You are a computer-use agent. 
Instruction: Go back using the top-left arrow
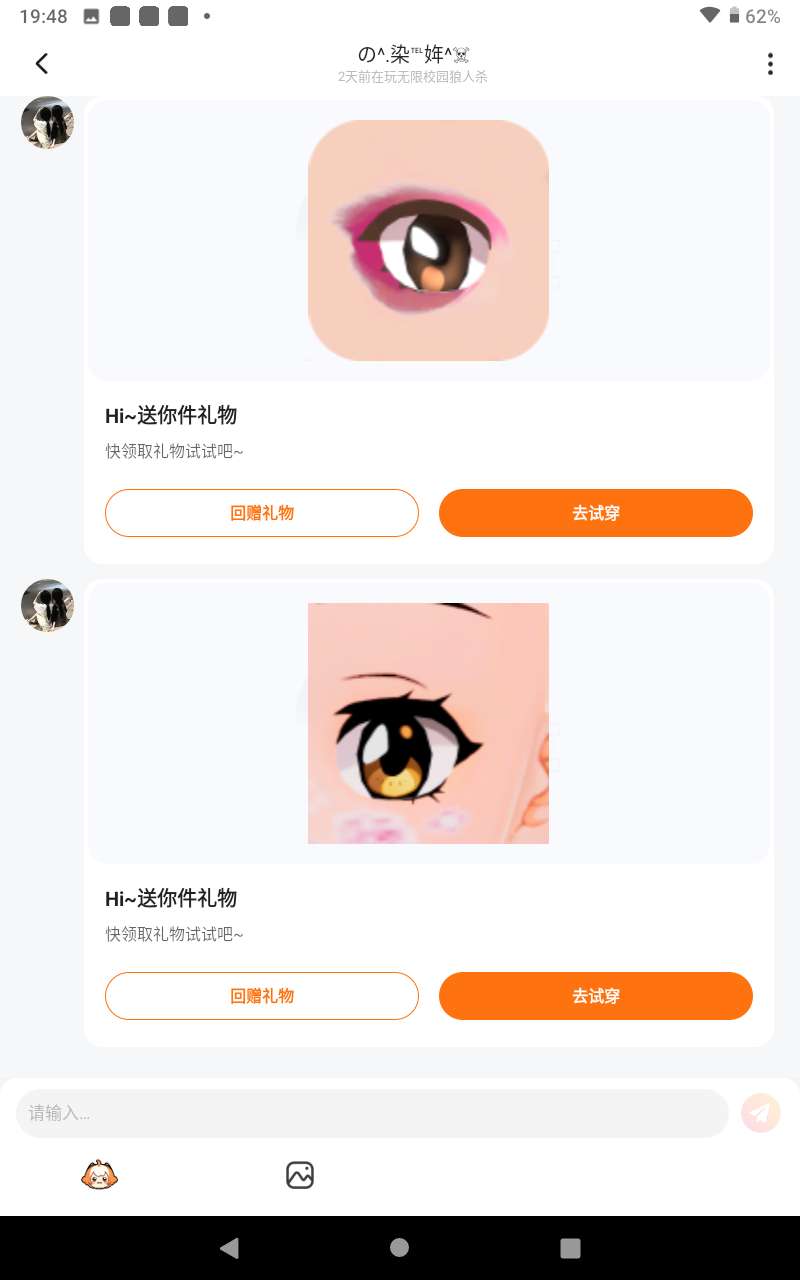[x=42, y=64]
